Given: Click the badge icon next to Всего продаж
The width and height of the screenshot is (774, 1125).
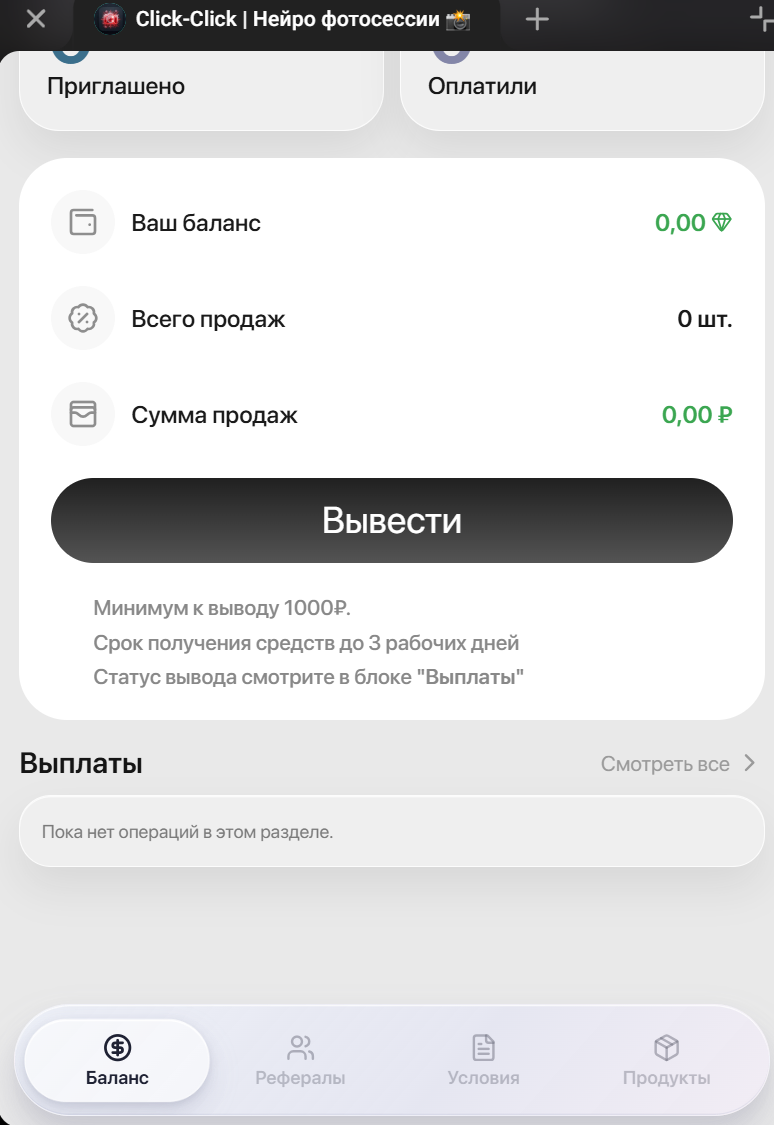Looking at the screenshot, I should [x=83, y=318].
